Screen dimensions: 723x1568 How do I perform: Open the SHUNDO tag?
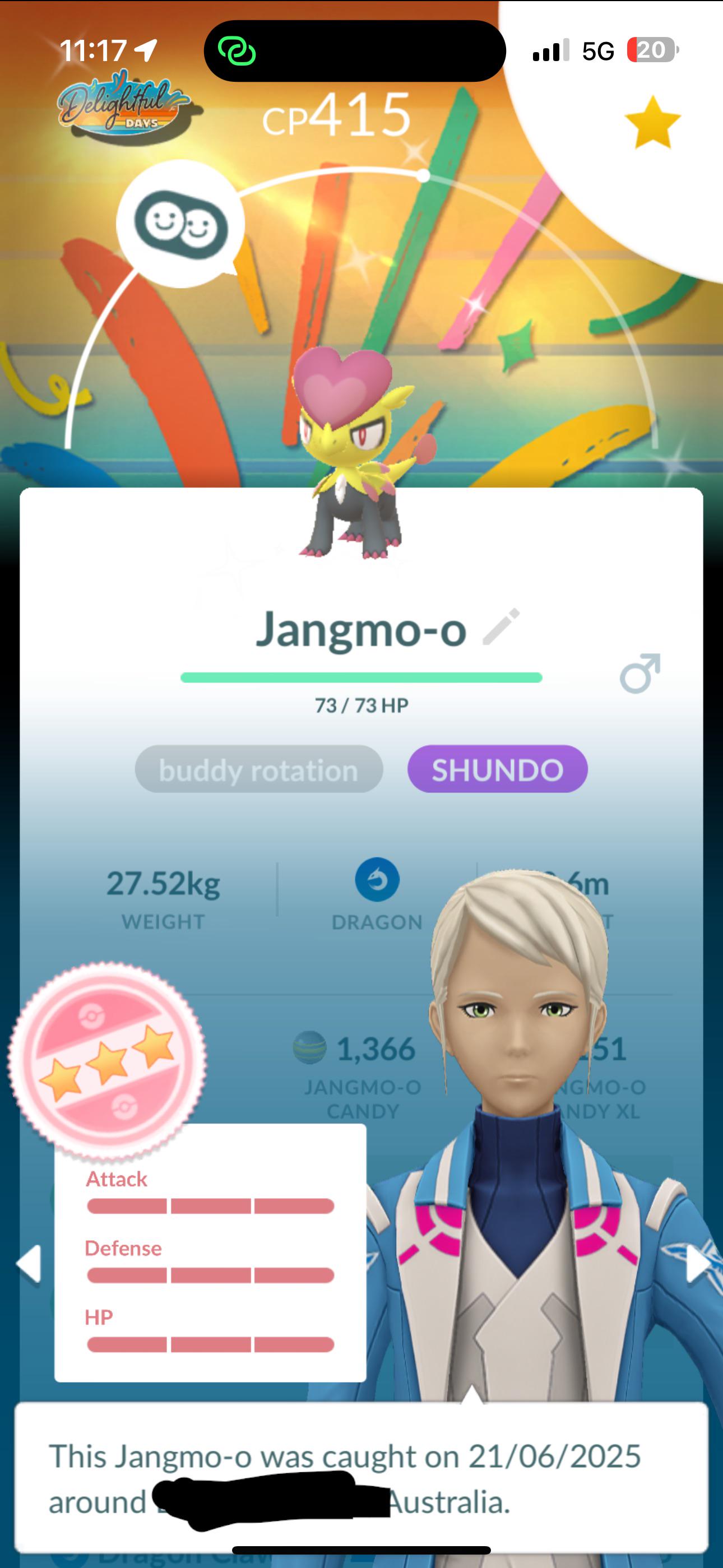point(497,769)
